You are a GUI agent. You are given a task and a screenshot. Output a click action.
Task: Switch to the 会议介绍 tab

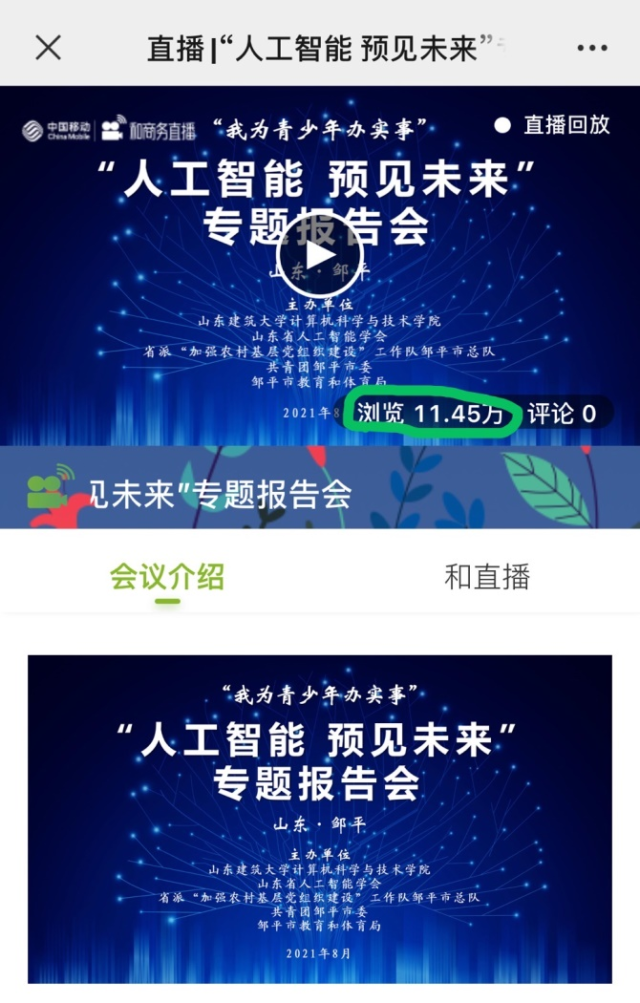click(167, 577)
